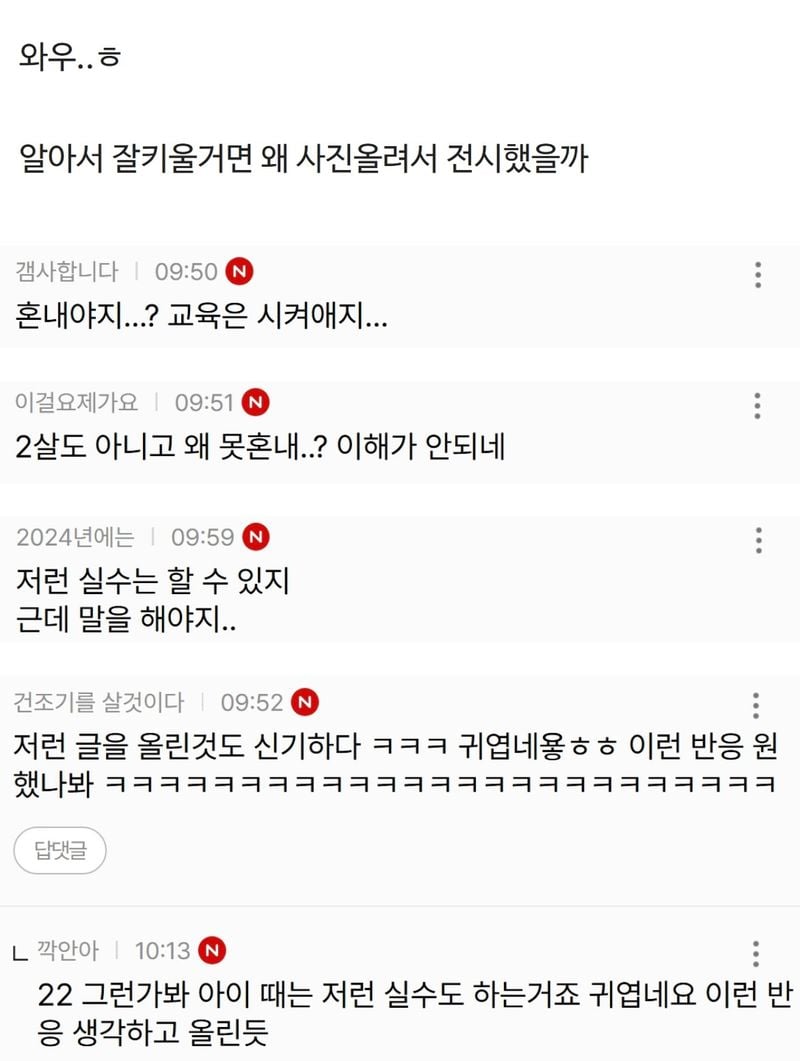Open overflow menu on 건조기를 살것이다's comment
The image size is (800, 1061).
(x=756, y=704)
